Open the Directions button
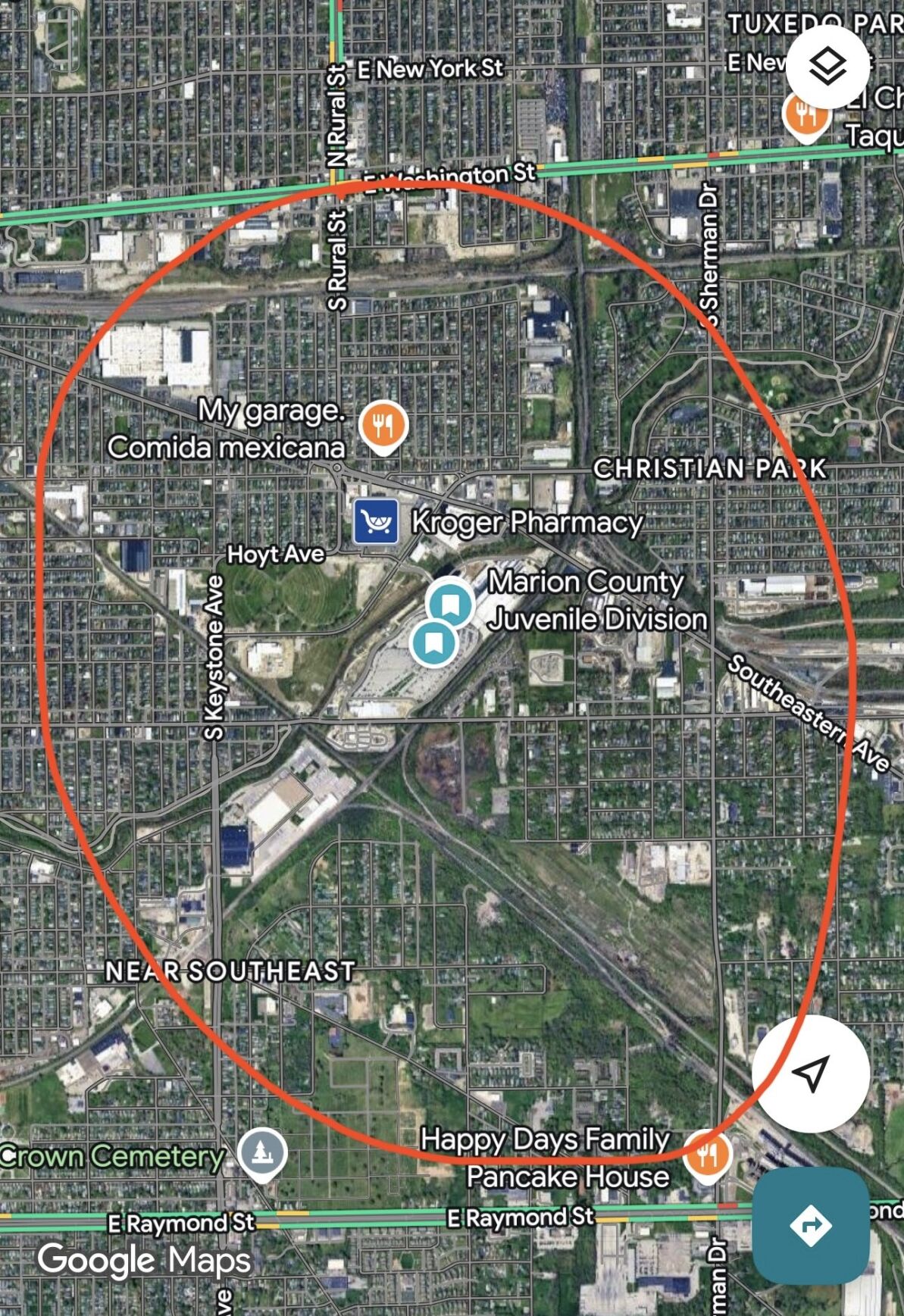This screenshot has width=904, height=1316. click(810, 1225)
